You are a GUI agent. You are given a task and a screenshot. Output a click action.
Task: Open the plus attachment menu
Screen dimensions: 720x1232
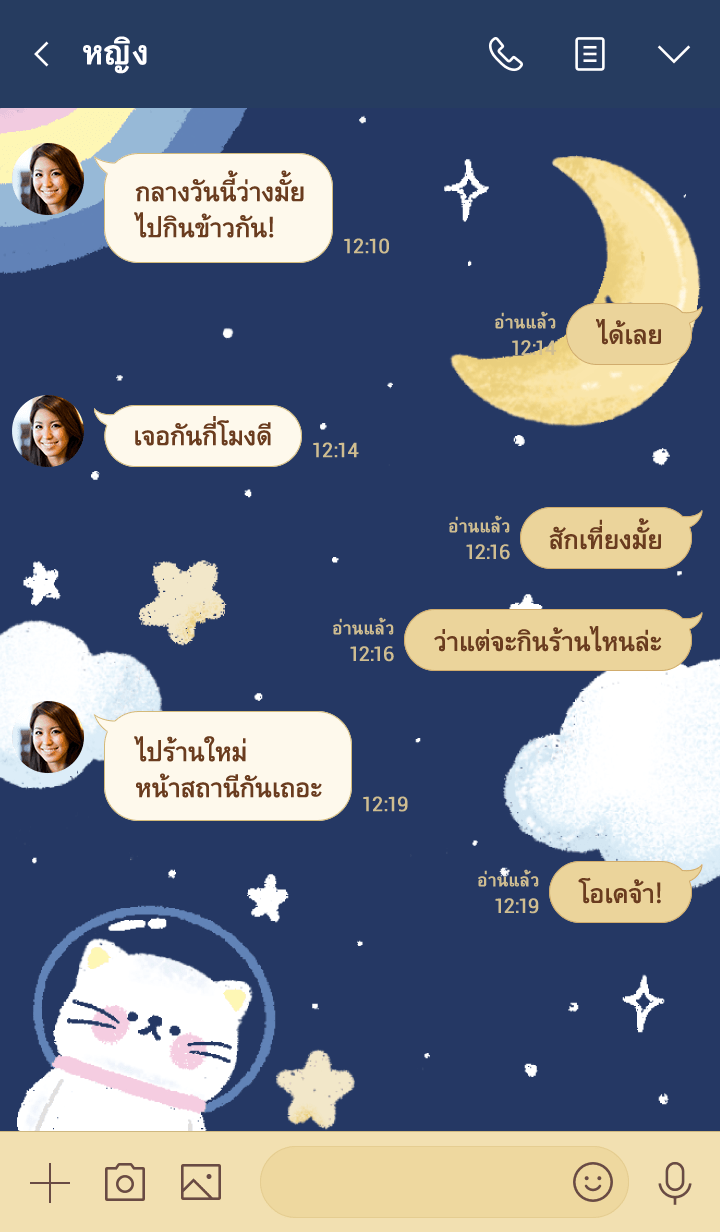point(50,1183)
